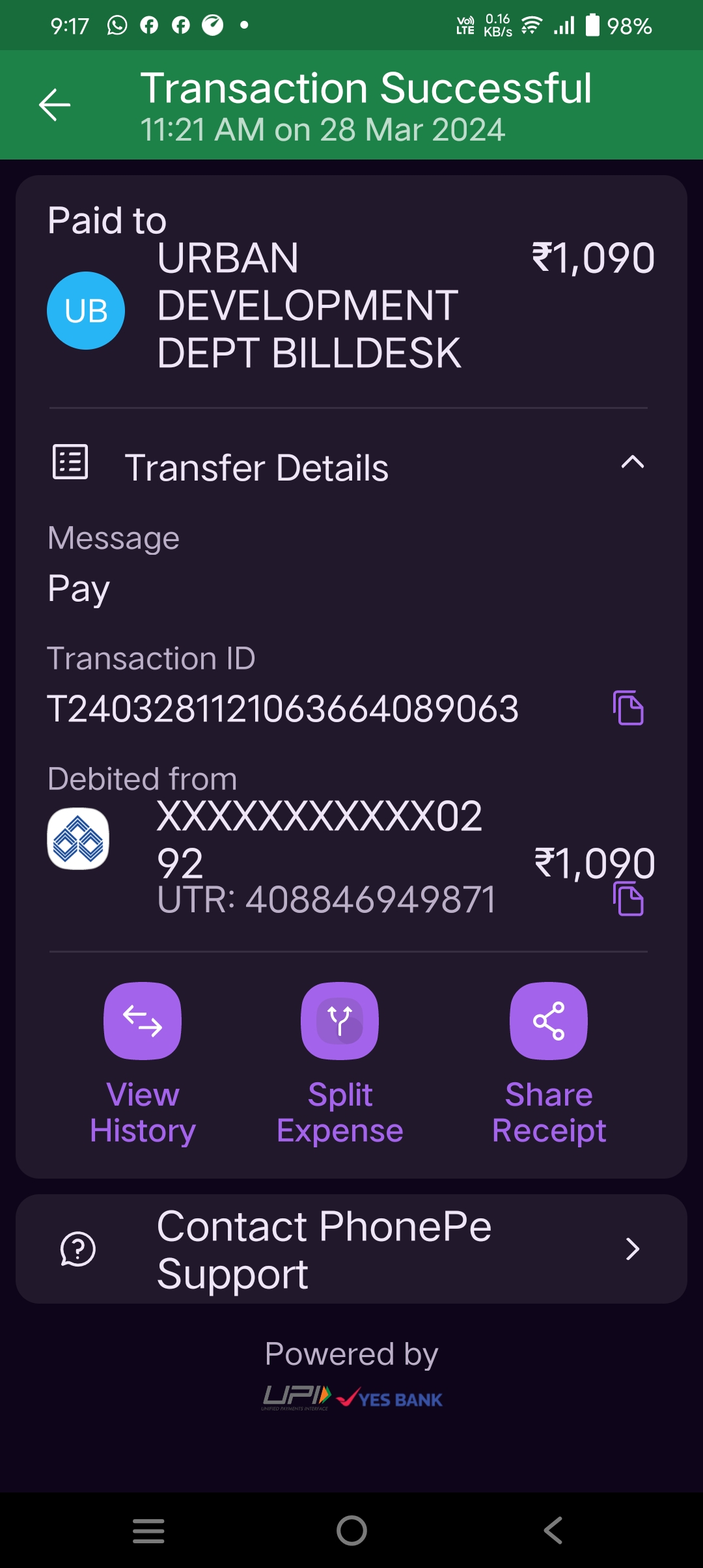Copy the Transaction ID
The width and height of the screenshot is (703, 1568).
(628, 708)
